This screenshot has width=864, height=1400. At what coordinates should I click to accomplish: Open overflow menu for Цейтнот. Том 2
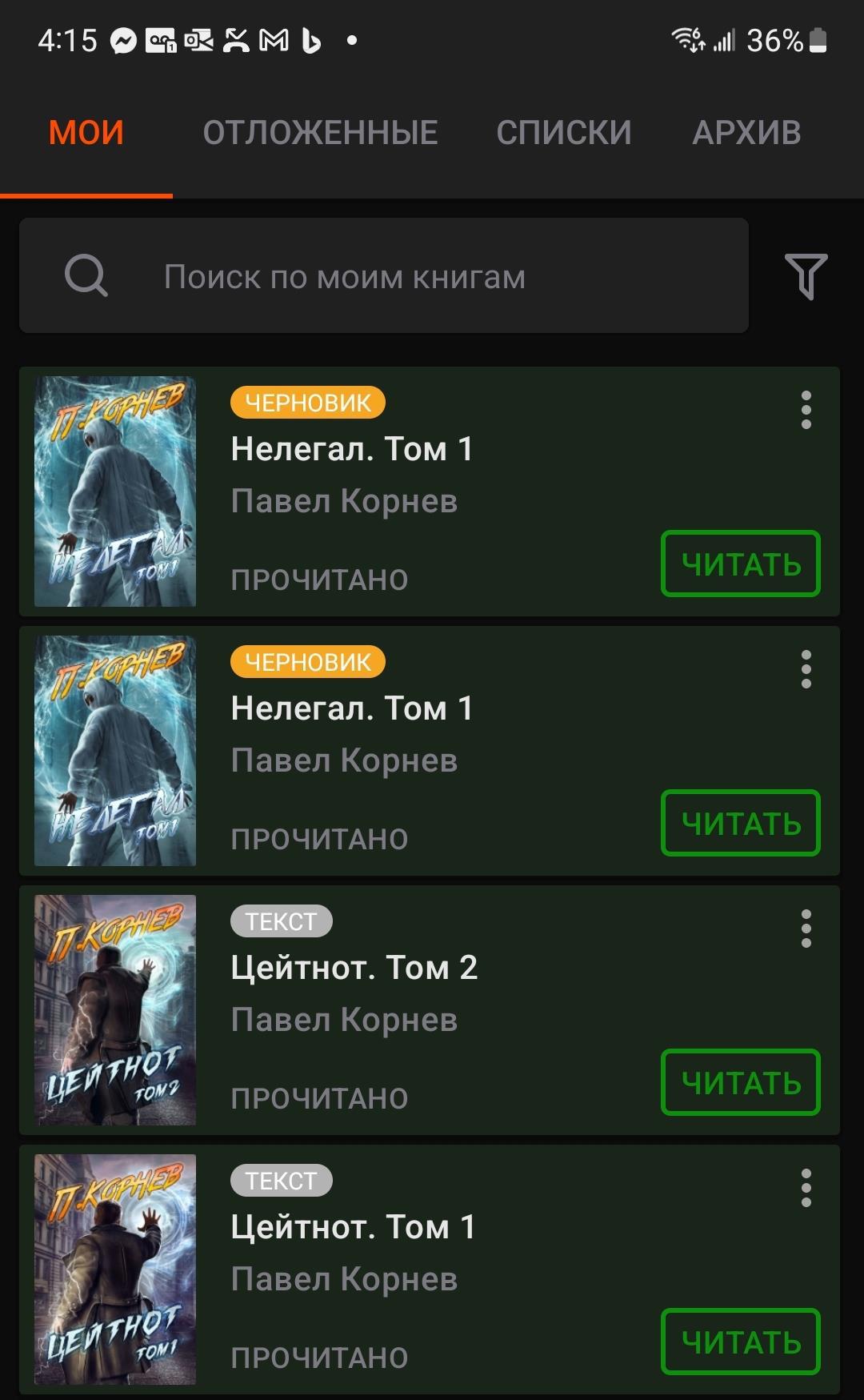806,929
